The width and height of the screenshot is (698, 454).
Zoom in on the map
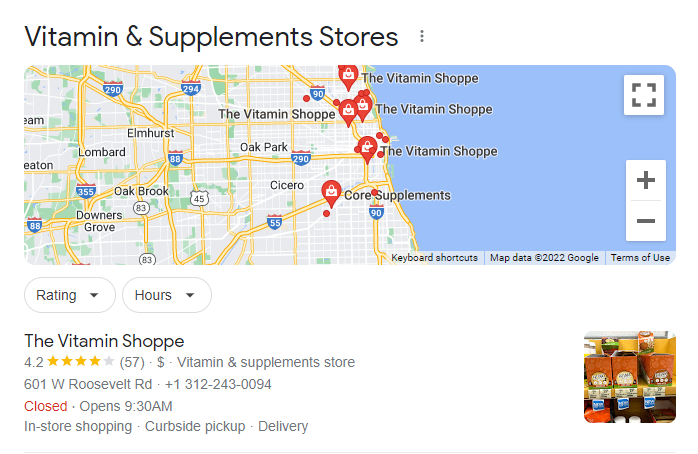click(645, 181)
